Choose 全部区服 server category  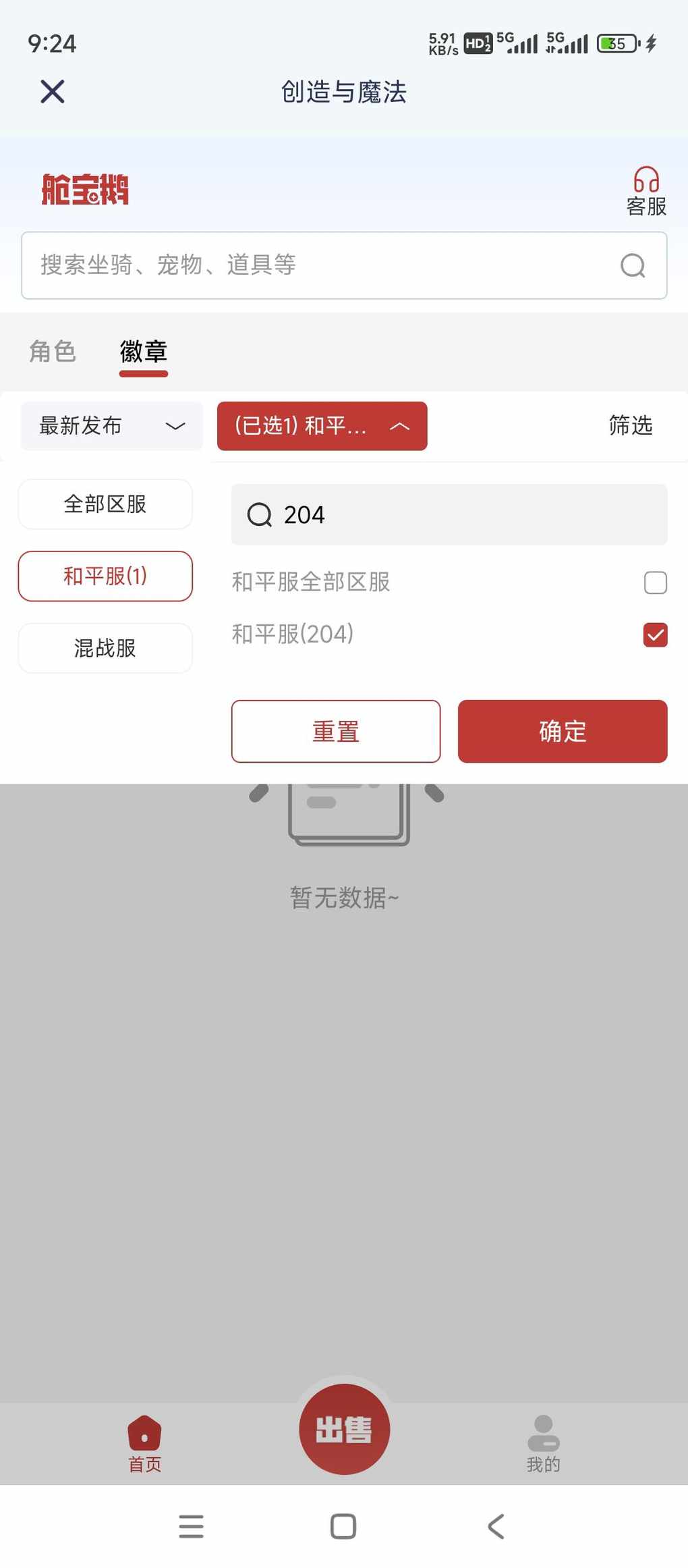click(105, 504)
